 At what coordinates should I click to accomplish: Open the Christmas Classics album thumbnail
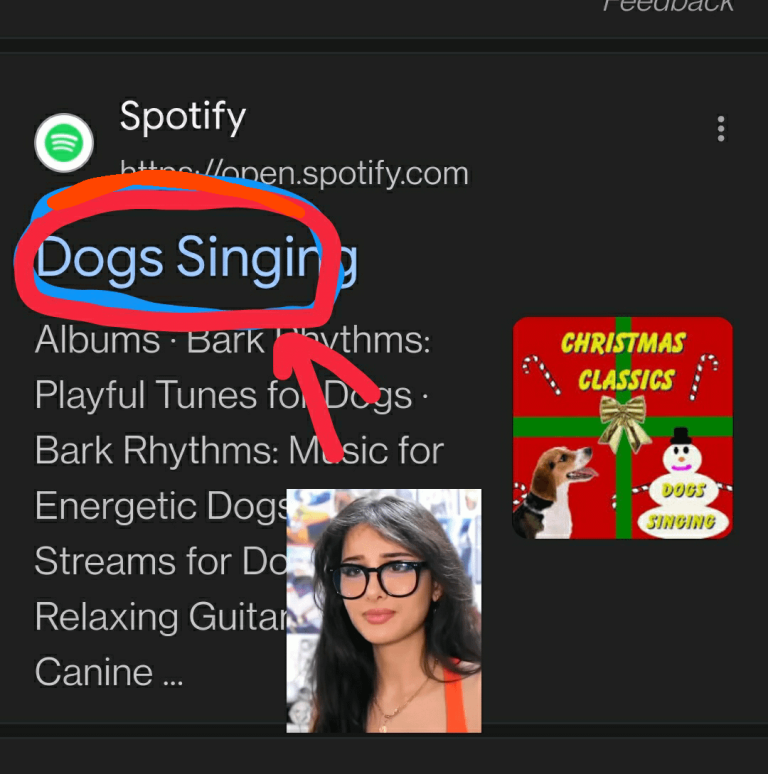(622, 428)
